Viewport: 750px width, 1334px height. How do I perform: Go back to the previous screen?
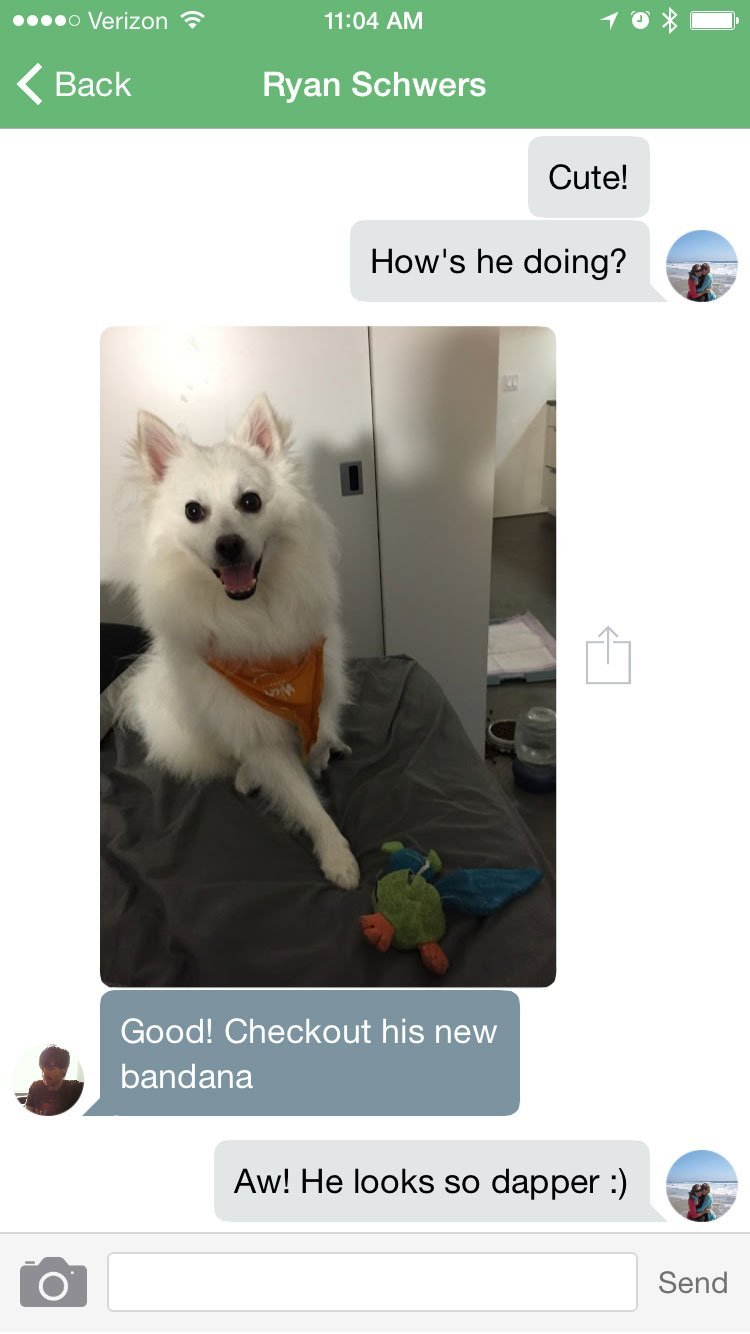[x=74, y=85]
